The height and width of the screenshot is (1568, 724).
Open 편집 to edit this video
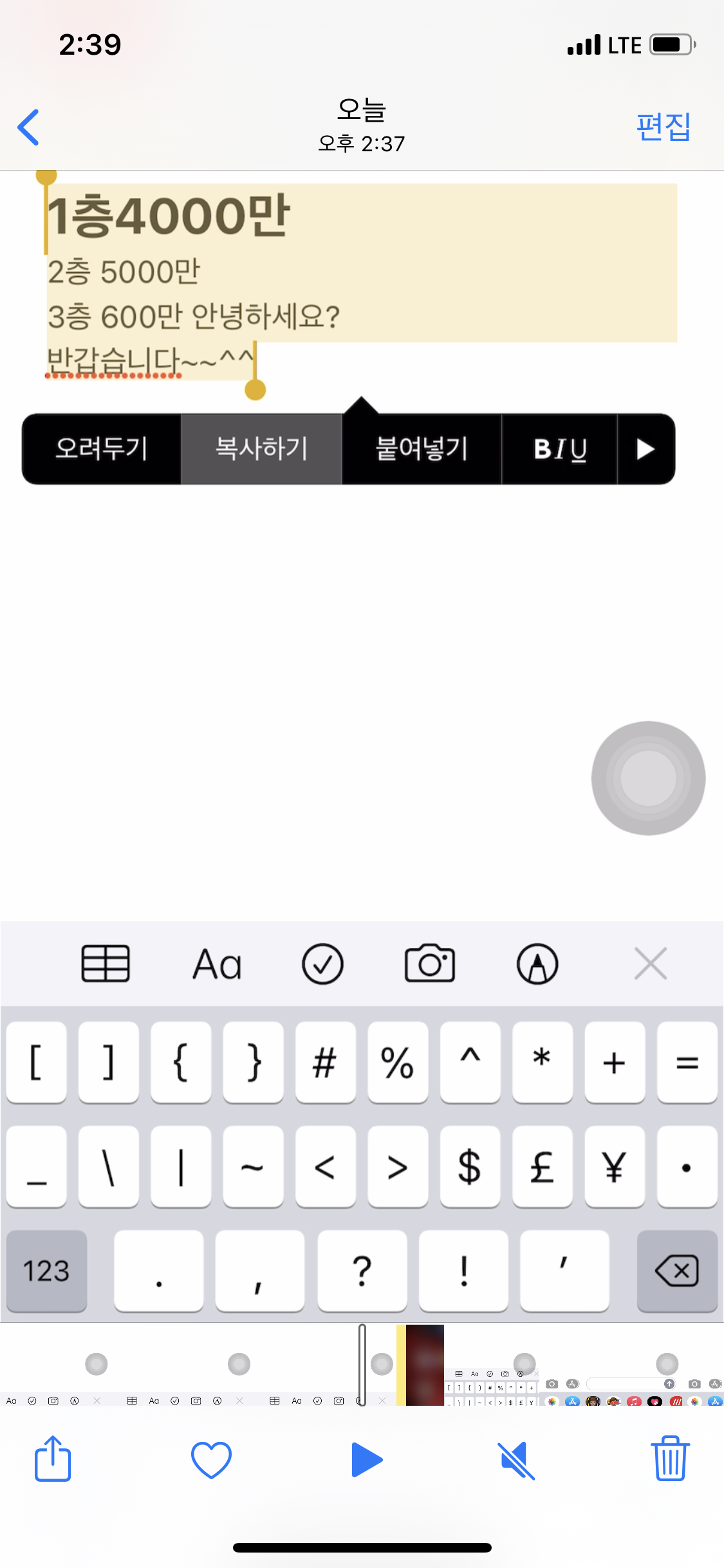663,127
